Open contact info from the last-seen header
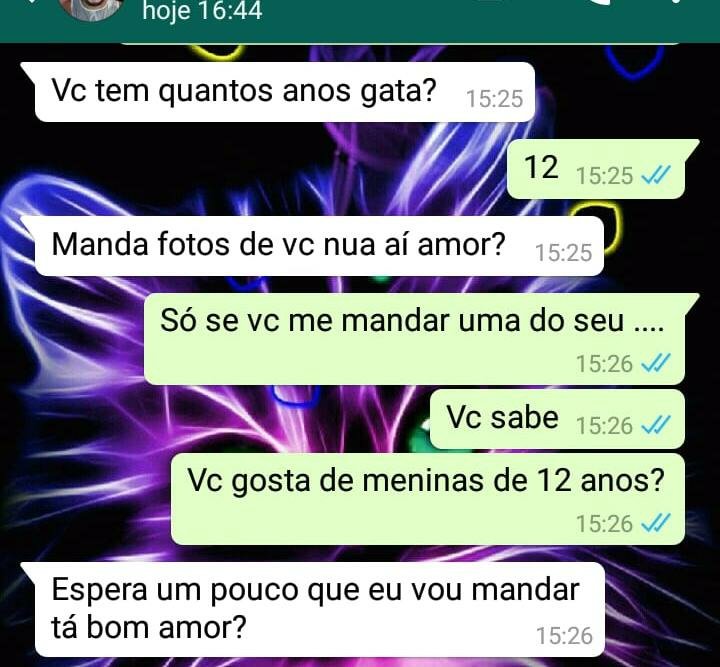The width and height of the screenshot is (720, 667). [x=203, y=13]
